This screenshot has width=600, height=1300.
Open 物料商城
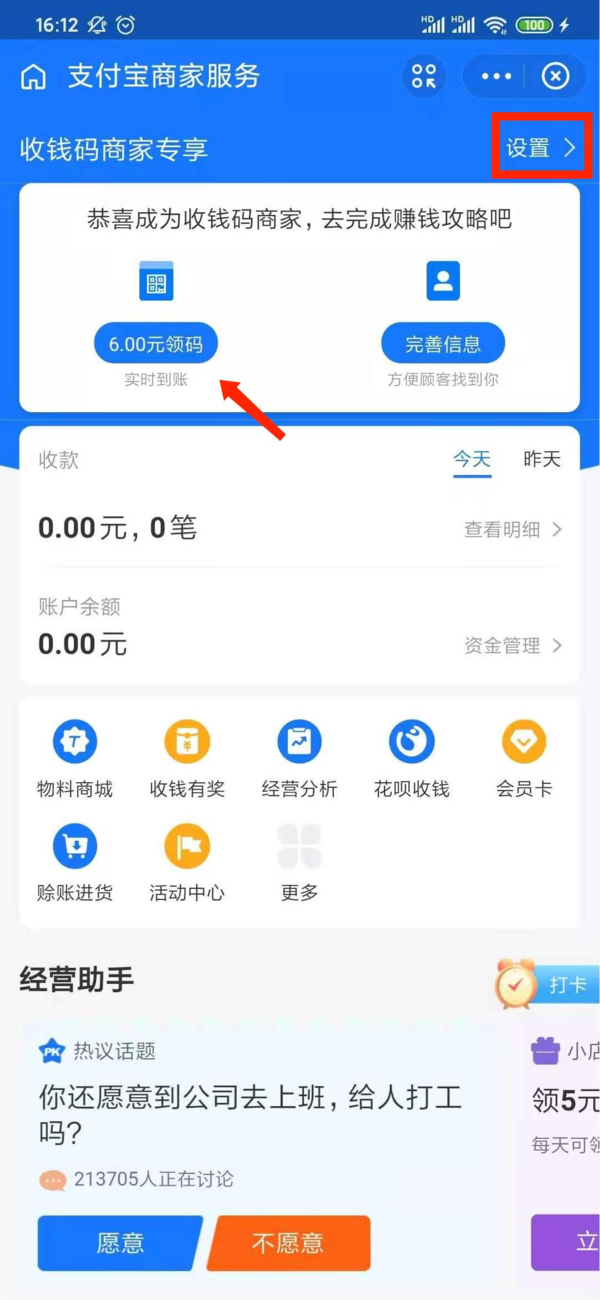pos(75,757)
